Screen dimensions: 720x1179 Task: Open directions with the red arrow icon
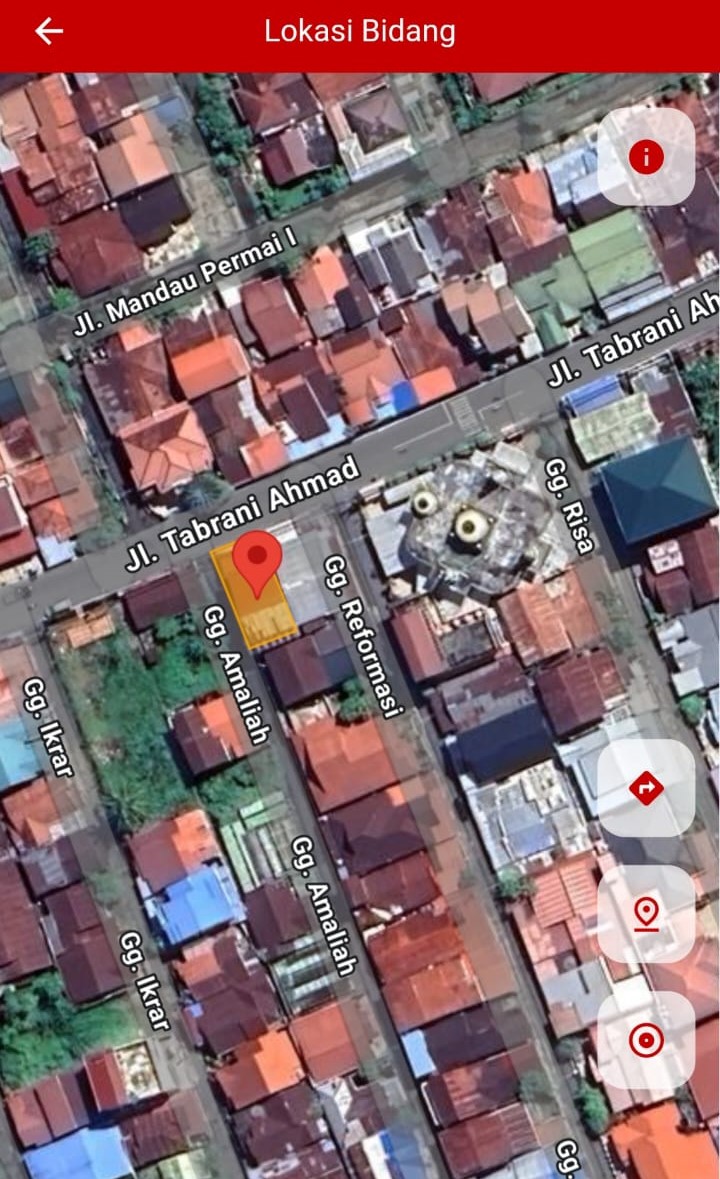tap(646, 788)
